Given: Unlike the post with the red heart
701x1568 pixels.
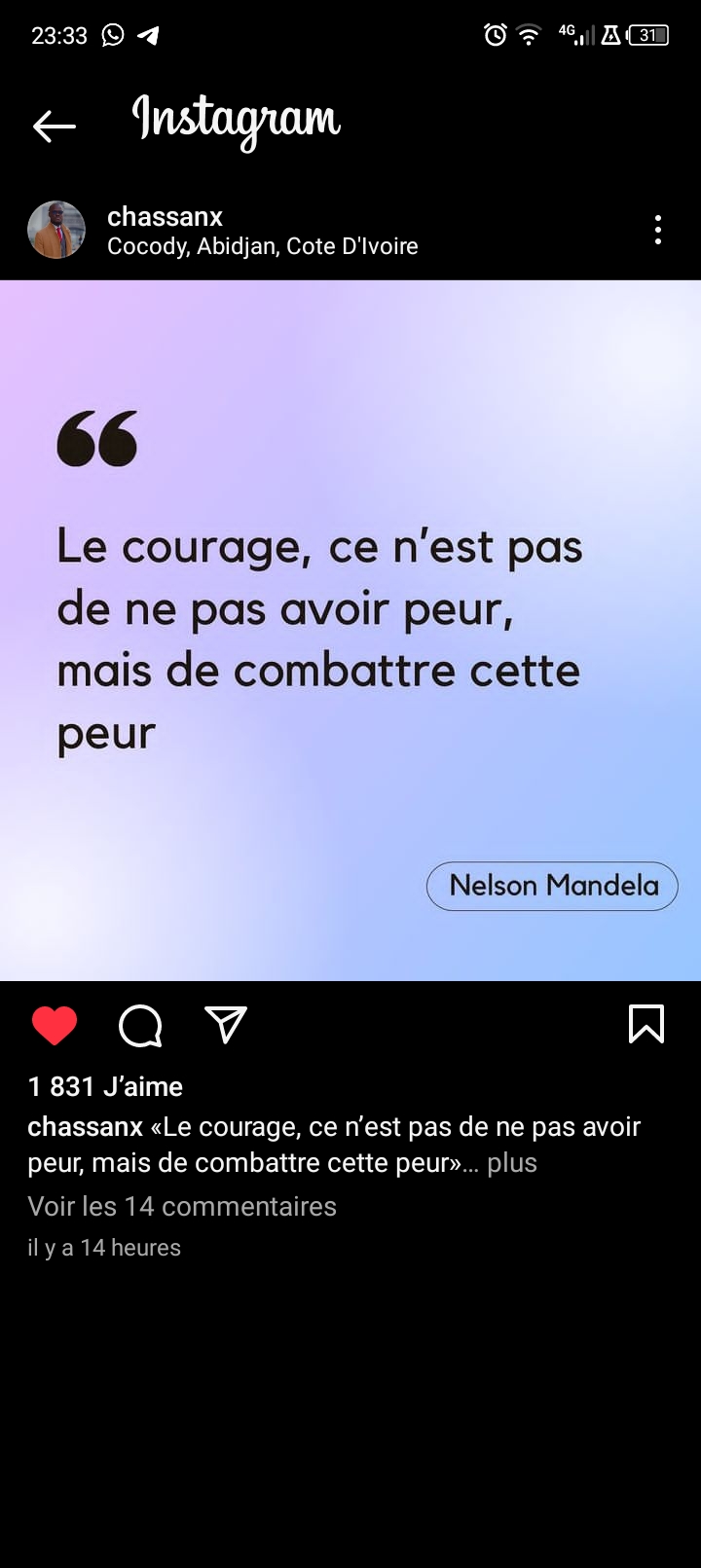Looking at the screenshot, I should click(55, 1025).
